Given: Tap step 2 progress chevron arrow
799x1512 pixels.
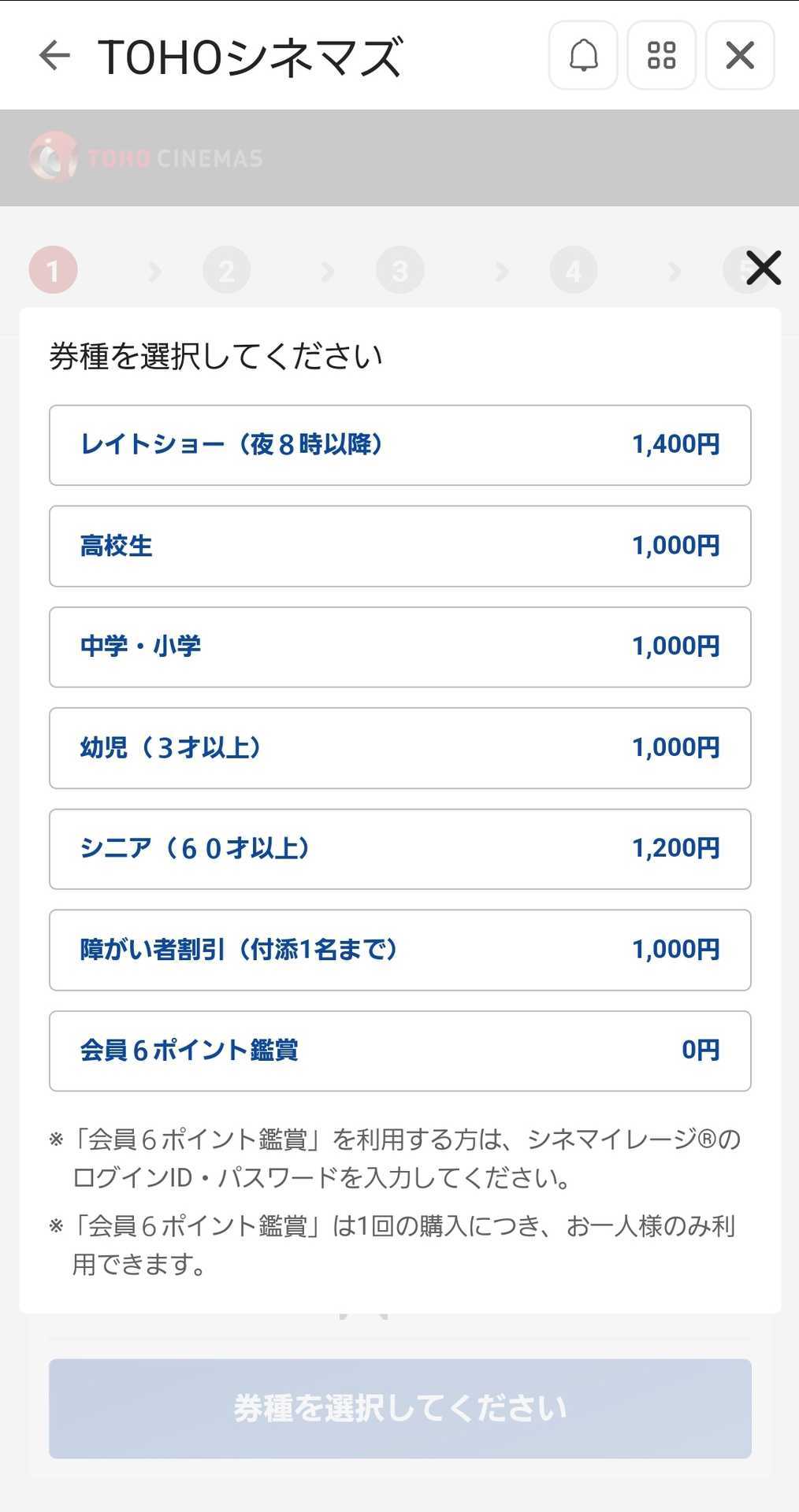Looking at the screenshot, I should pyautogui.click(x=154, y=269).
